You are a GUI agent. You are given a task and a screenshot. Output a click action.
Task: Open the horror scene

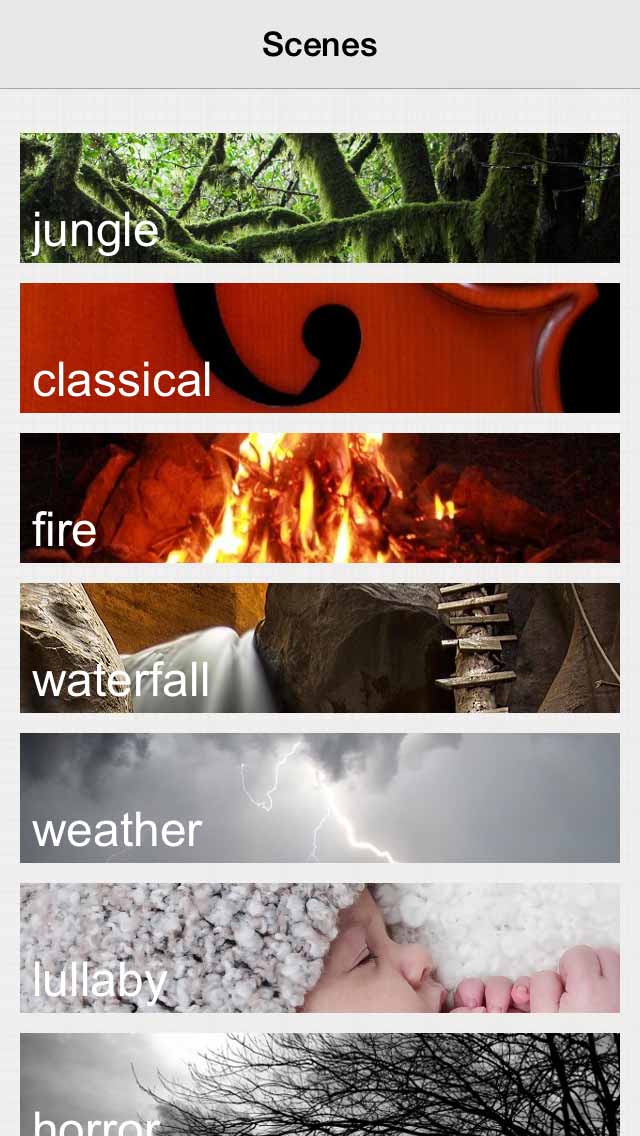click(320, 1085)
